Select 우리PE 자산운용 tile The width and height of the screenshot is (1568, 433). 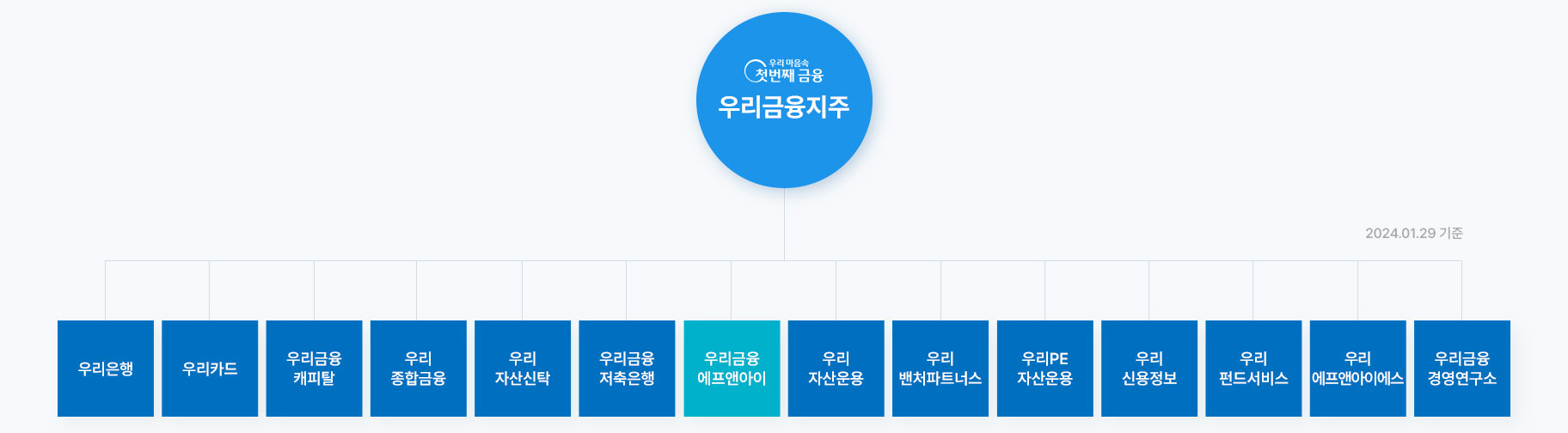[x=1044, y=369]
